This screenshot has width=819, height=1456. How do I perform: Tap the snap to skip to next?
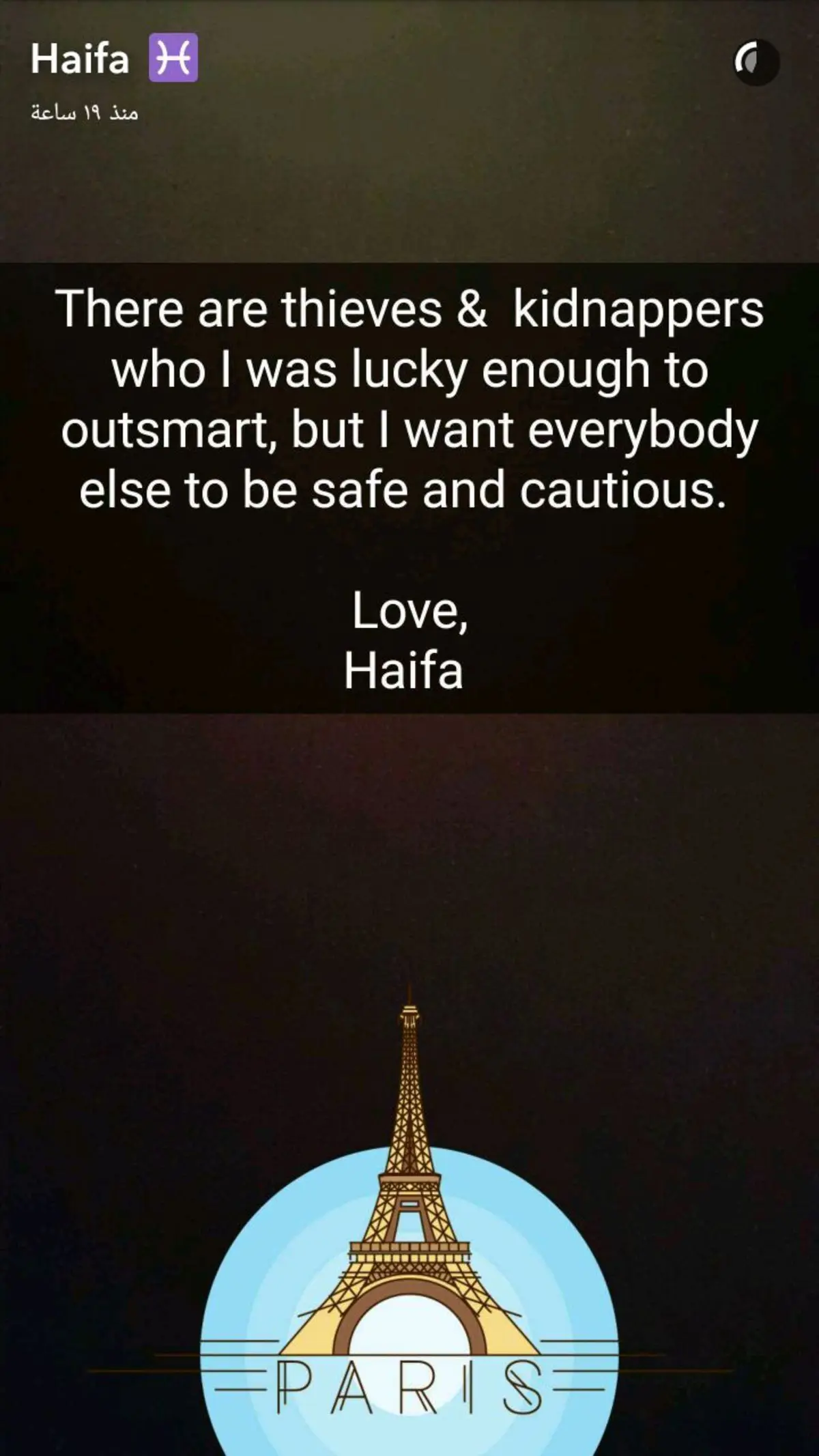[x=409, y=853]
